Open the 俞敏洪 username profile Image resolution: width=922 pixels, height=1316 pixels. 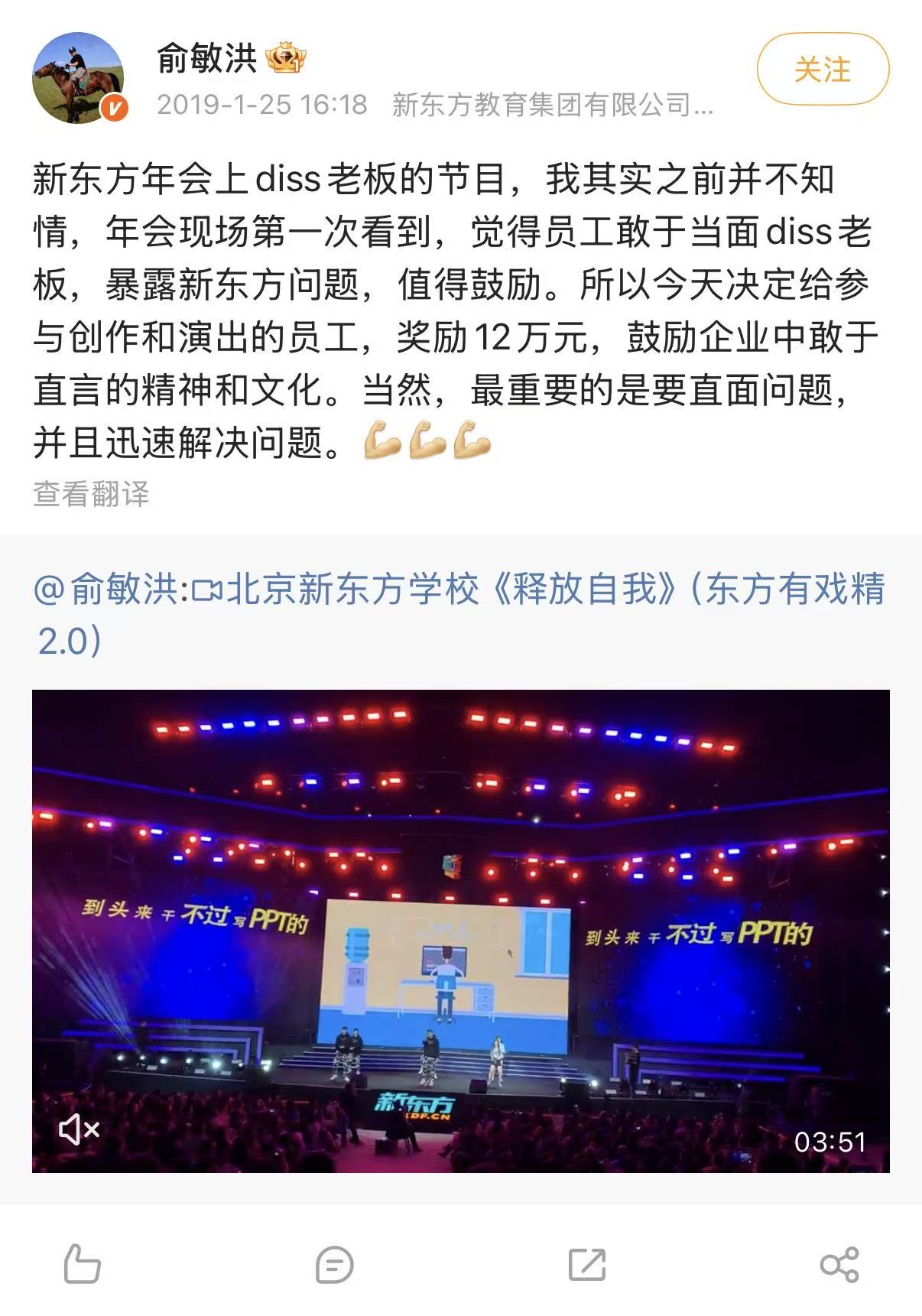click(x=206, y=58)
